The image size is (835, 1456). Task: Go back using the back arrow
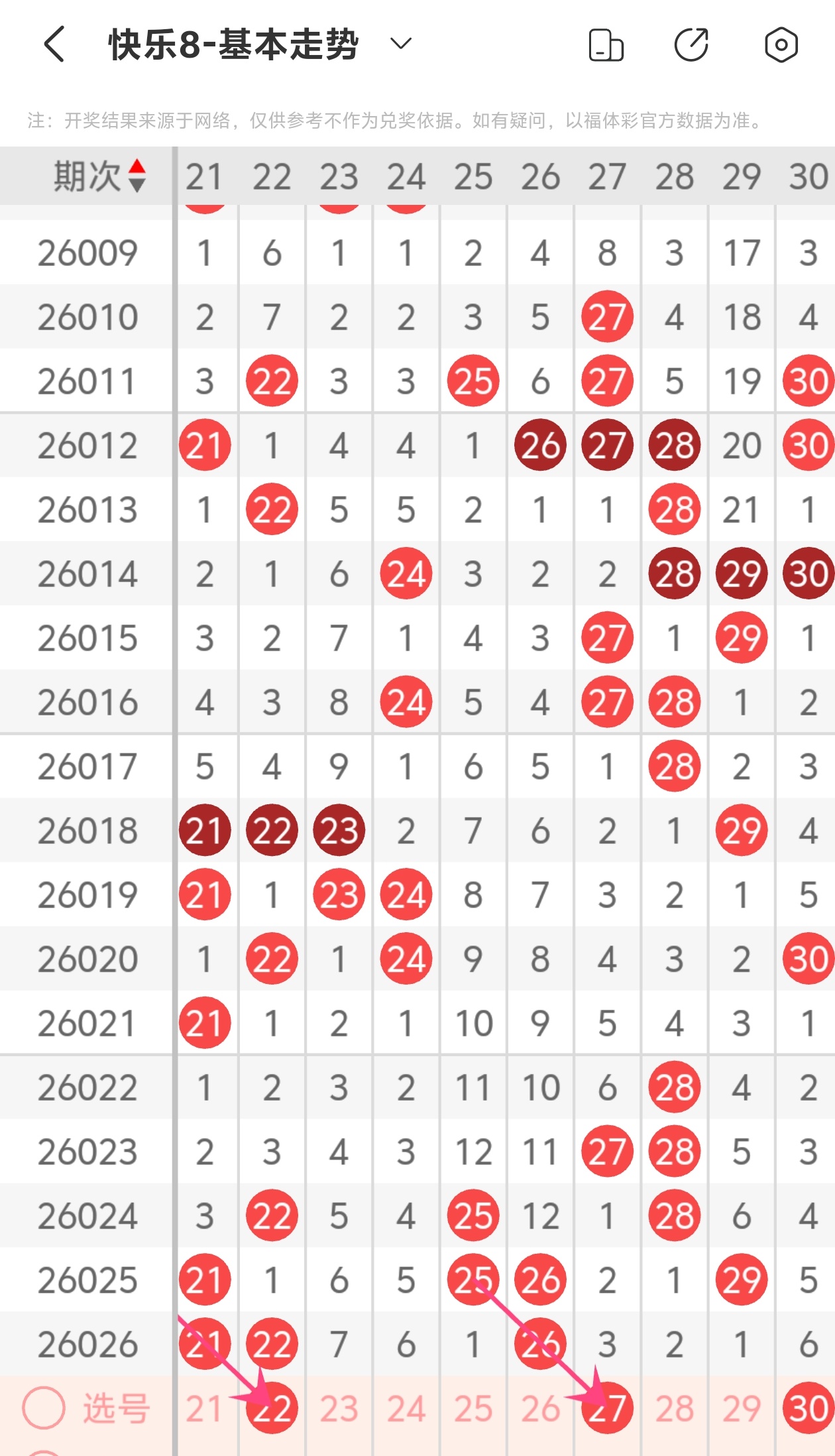point(54,44)
